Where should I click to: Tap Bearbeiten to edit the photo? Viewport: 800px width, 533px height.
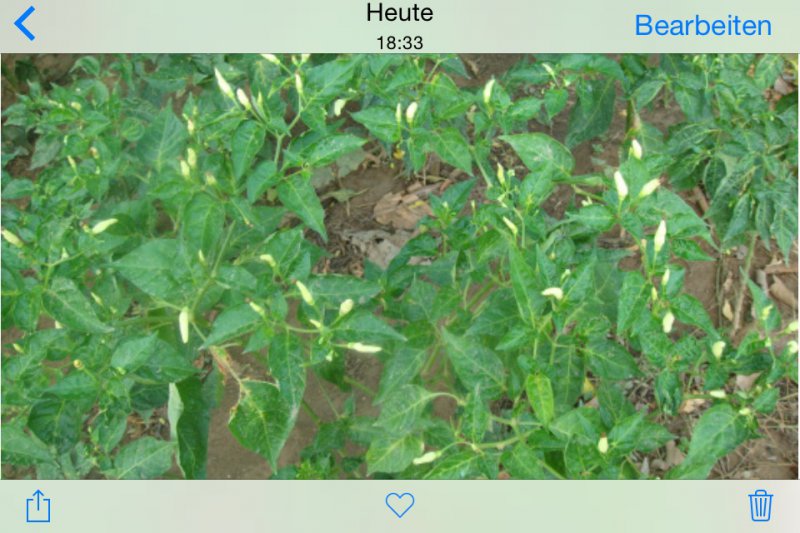click(x=702, y=26)
